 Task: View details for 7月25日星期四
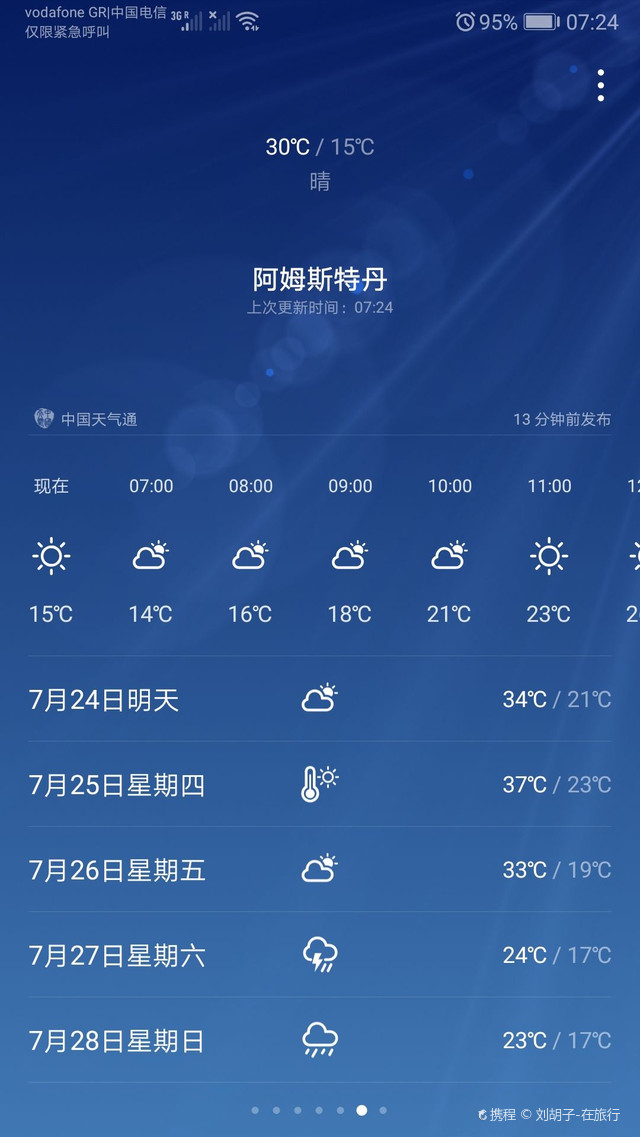click(x=320, y=784)
